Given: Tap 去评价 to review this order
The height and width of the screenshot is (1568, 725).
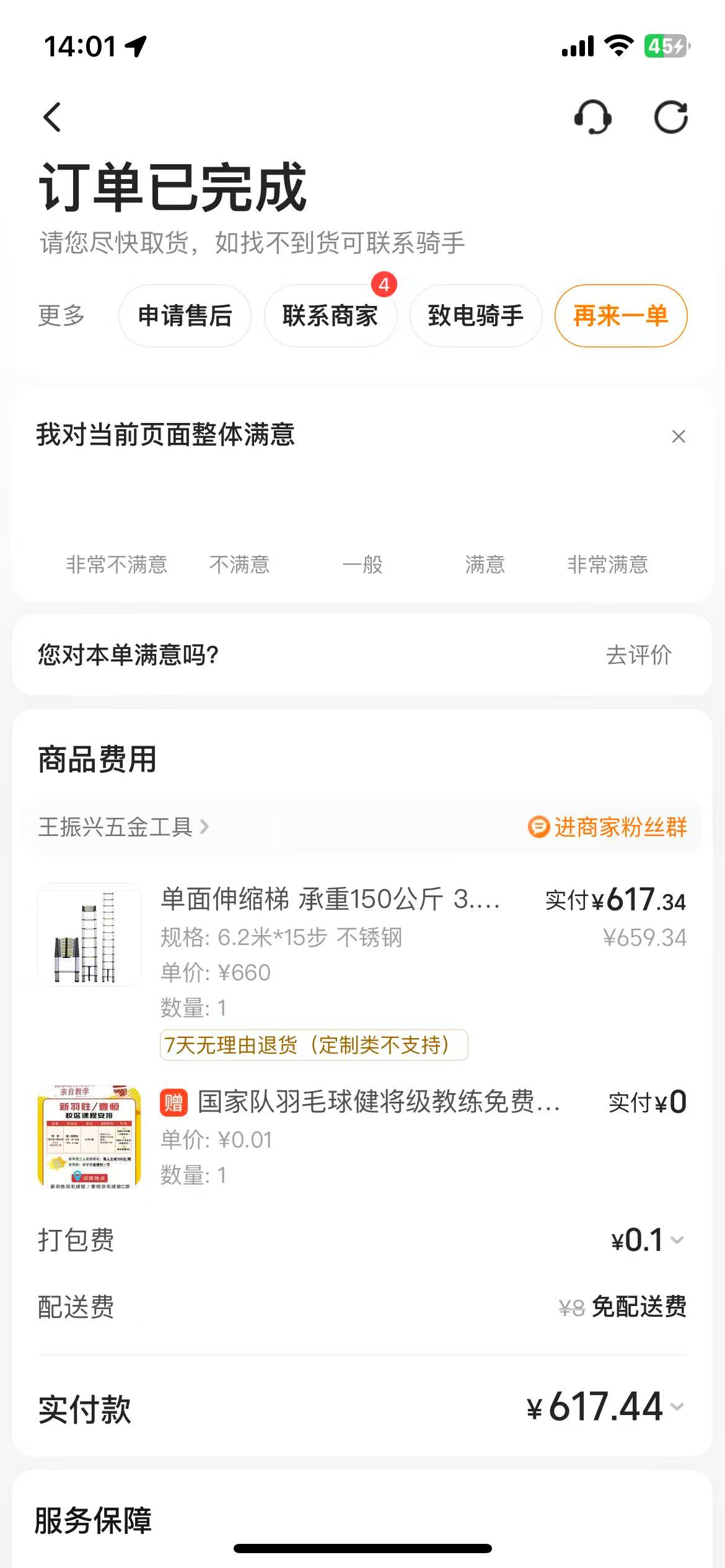Looking at the screenshot, I should coord(639,655).
